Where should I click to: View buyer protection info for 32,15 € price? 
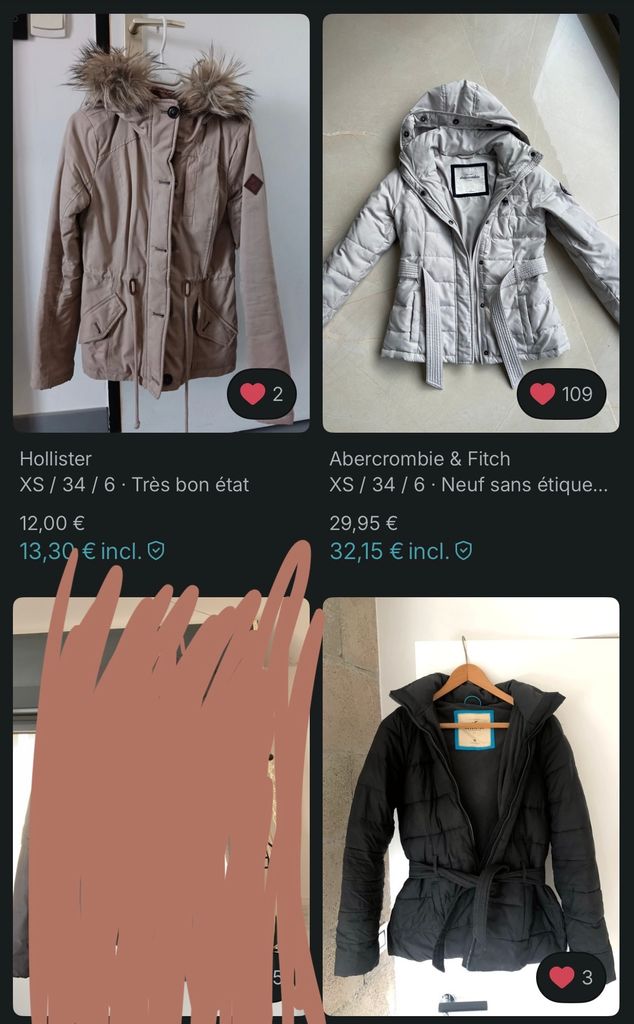coord(463,551)
